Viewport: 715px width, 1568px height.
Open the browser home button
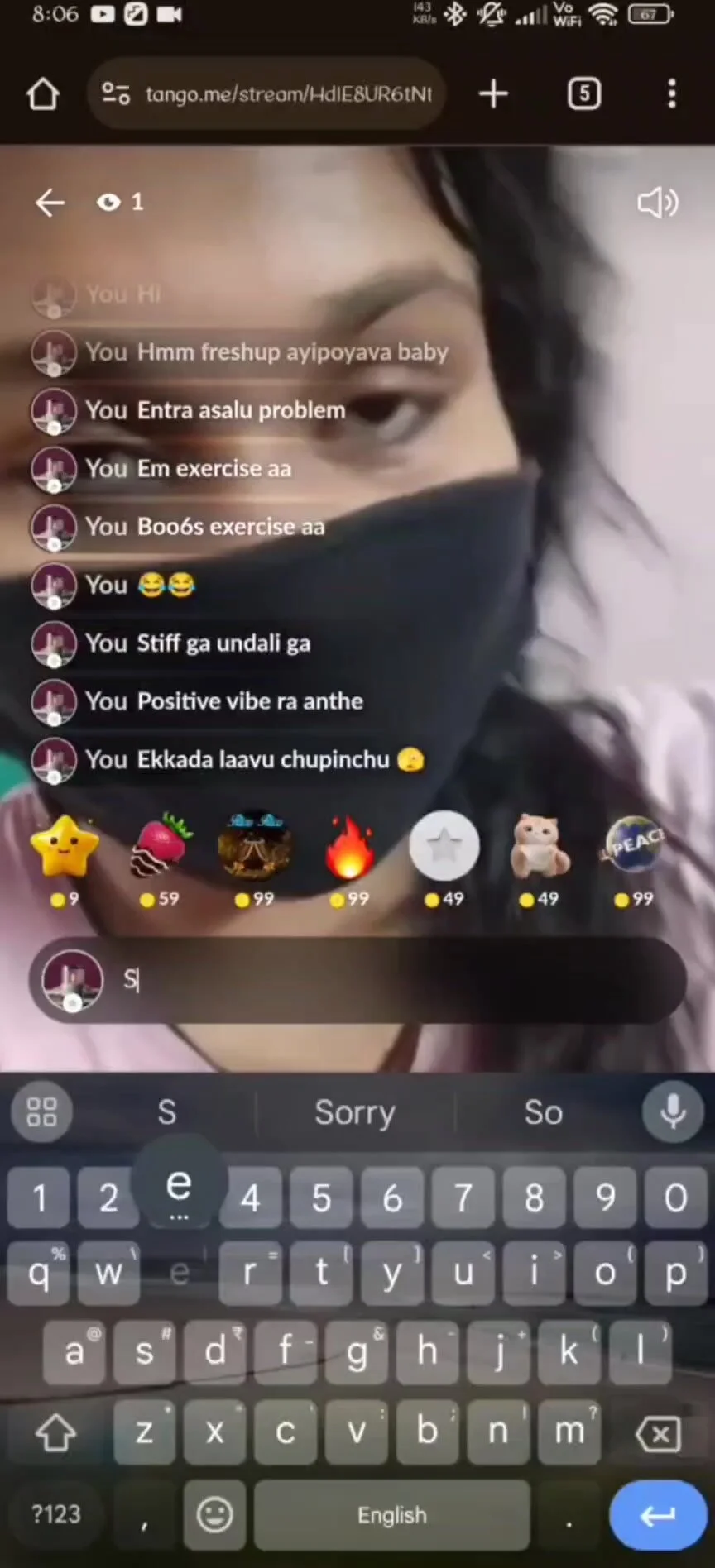(43, 93)
